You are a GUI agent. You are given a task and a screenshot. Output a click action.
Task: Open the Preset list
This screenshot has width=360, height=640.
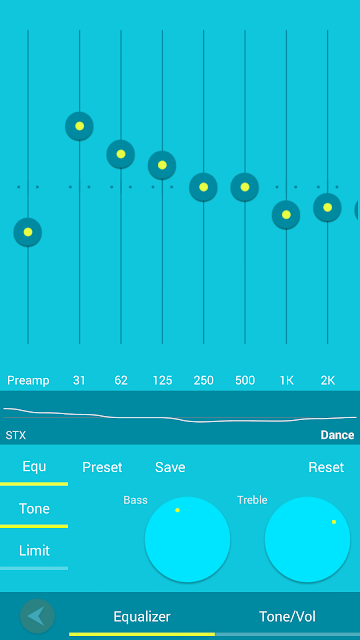point(102,467)
